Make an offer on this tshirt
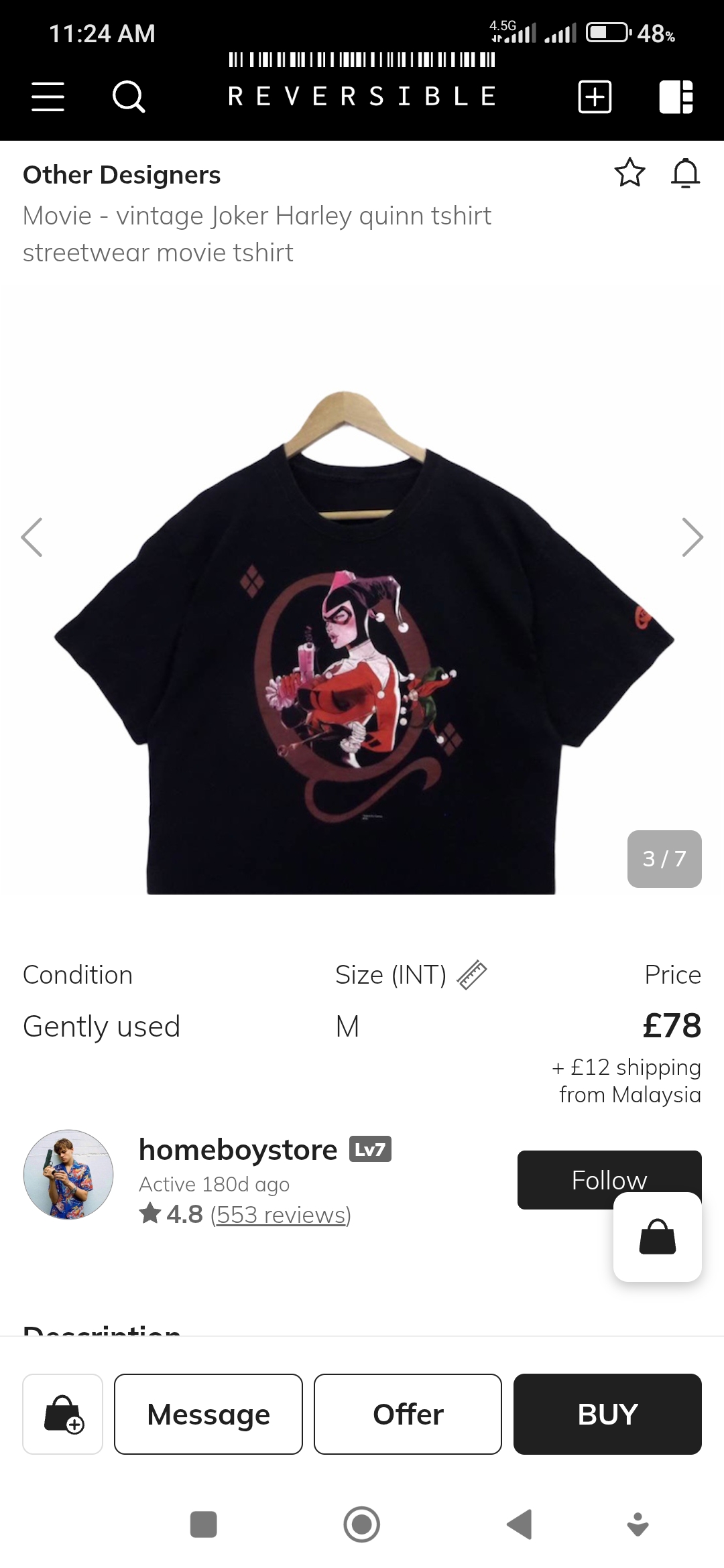Screen dimensions: 724x1568 pyautogui.click(x=408, y=1414)
